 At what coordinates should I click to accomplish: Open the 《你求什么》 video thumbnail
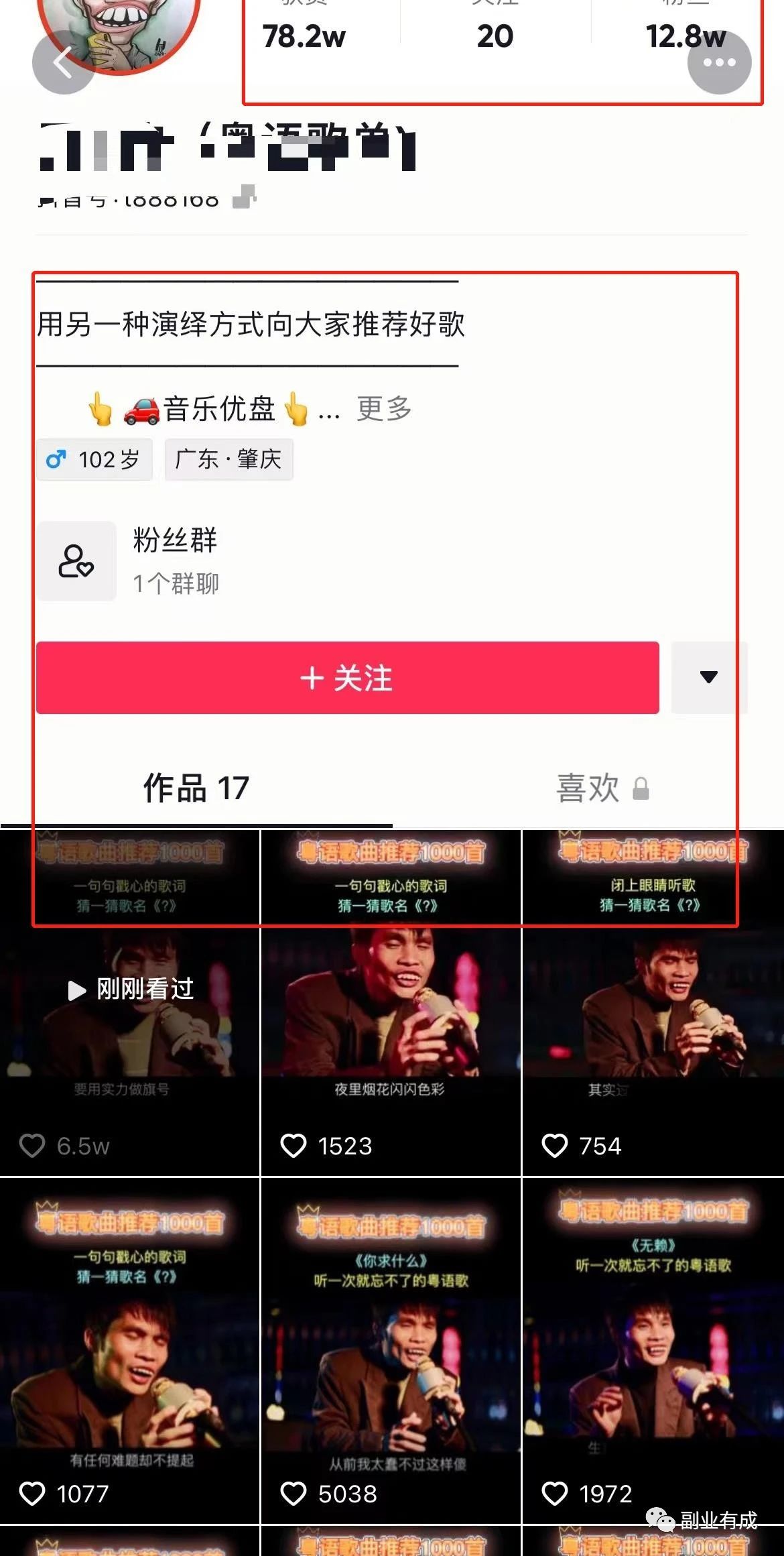click(391, 1341)
